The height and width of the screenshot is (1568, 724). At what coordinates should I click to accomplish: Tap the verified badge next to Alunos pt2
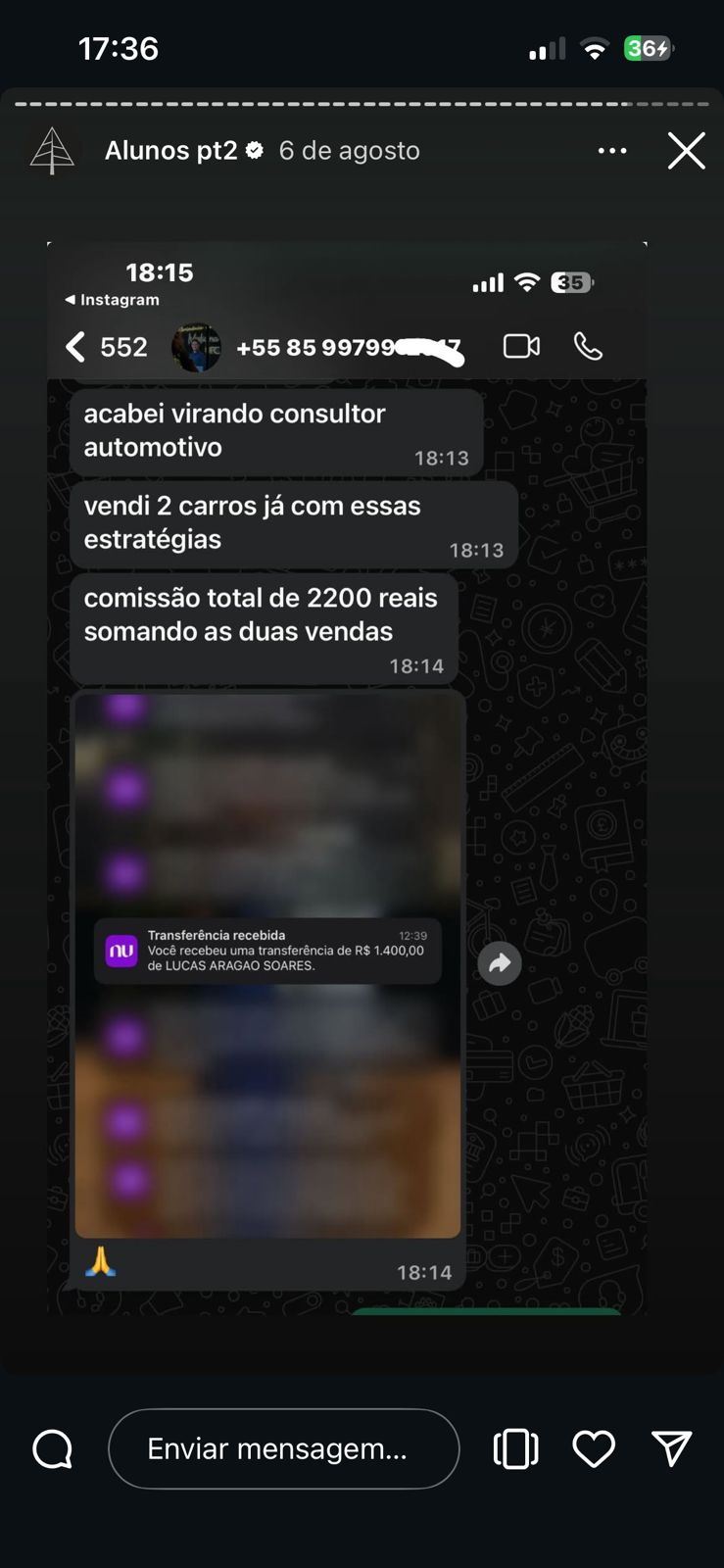pos(256,150)
